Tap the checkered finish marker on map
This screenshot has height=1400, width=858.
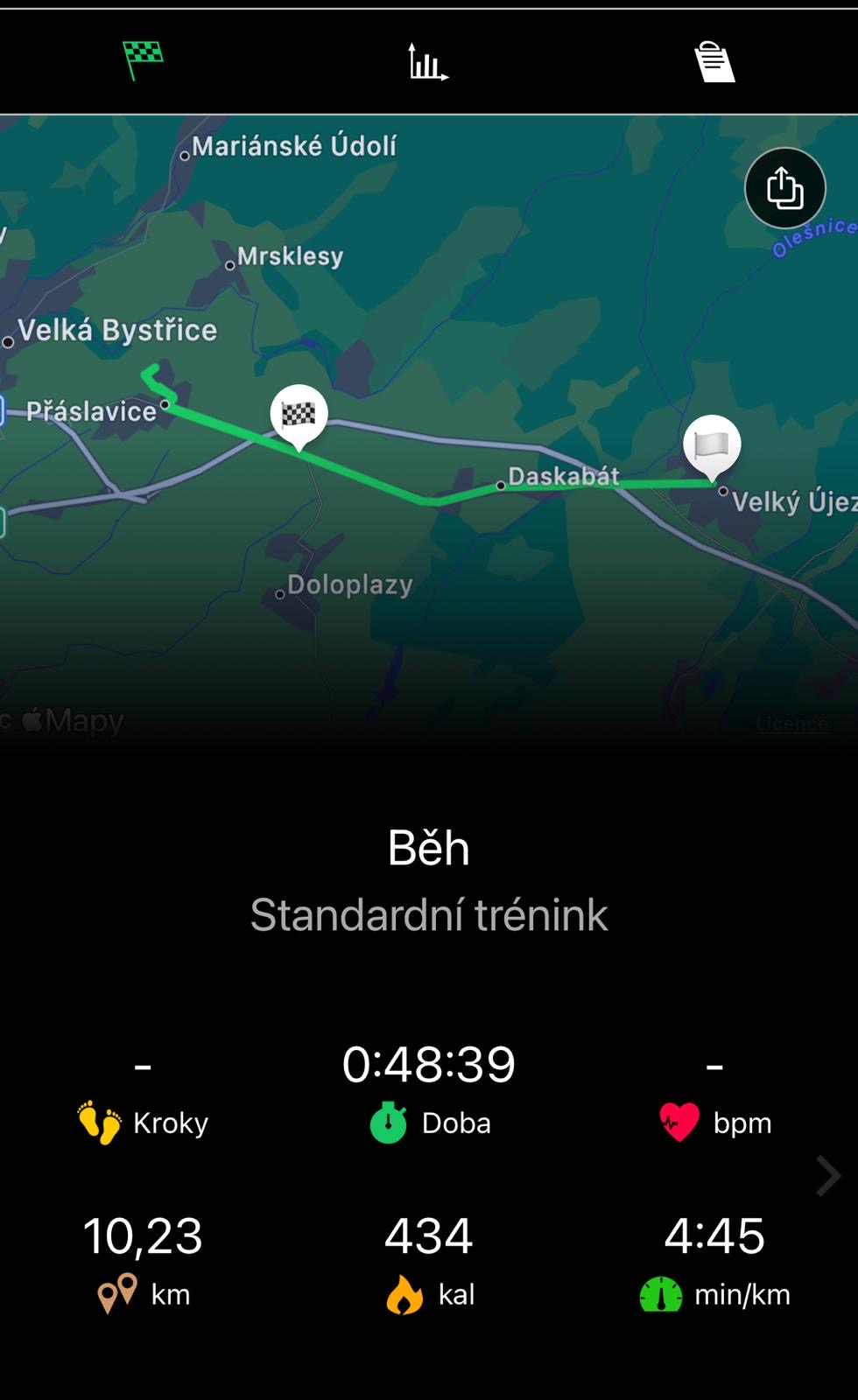click(x=299, y=415)
